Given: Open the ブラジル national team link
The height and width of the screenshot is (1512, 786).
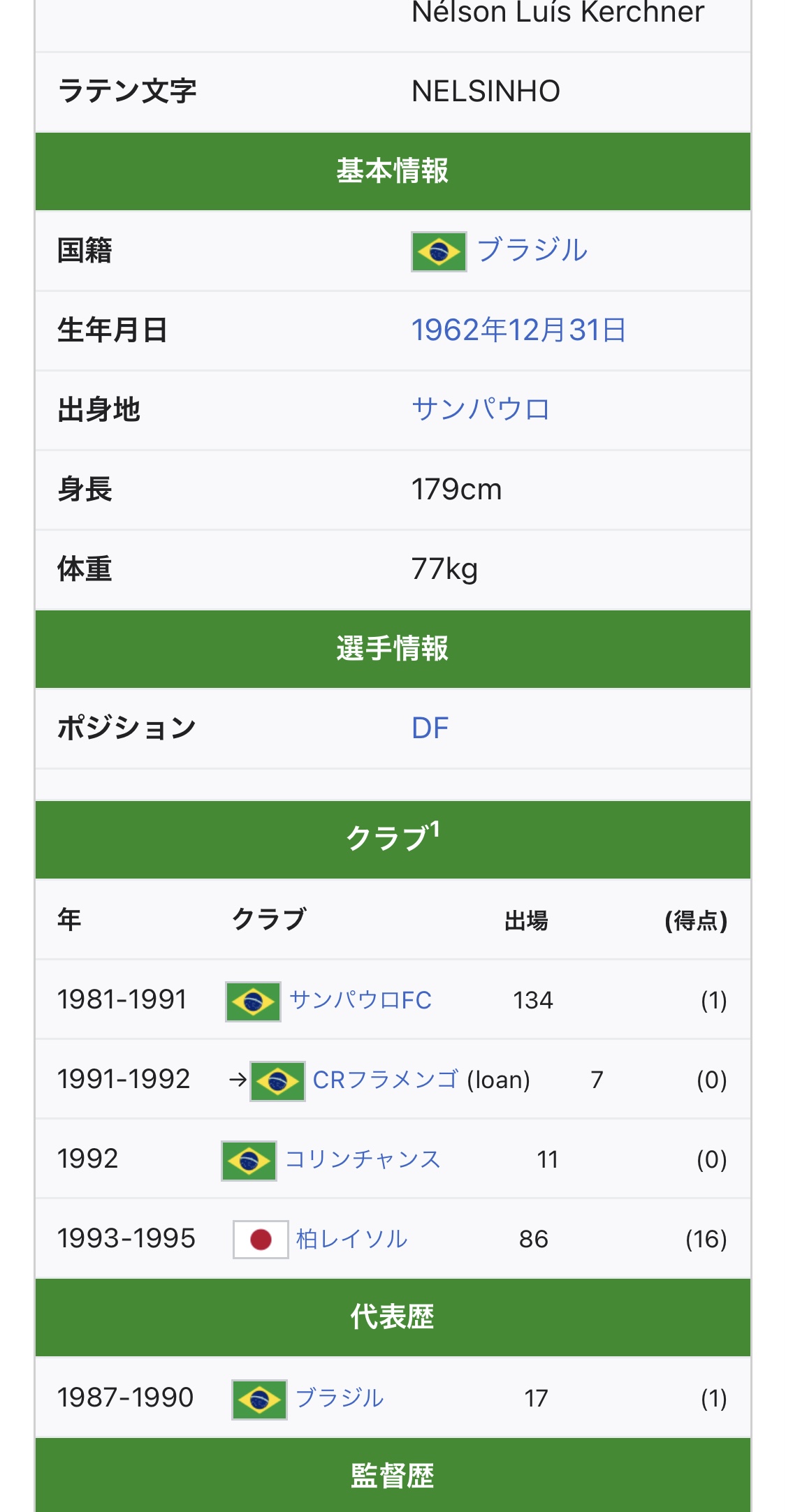Looking at the screenshot, I should coord(340,1398).
